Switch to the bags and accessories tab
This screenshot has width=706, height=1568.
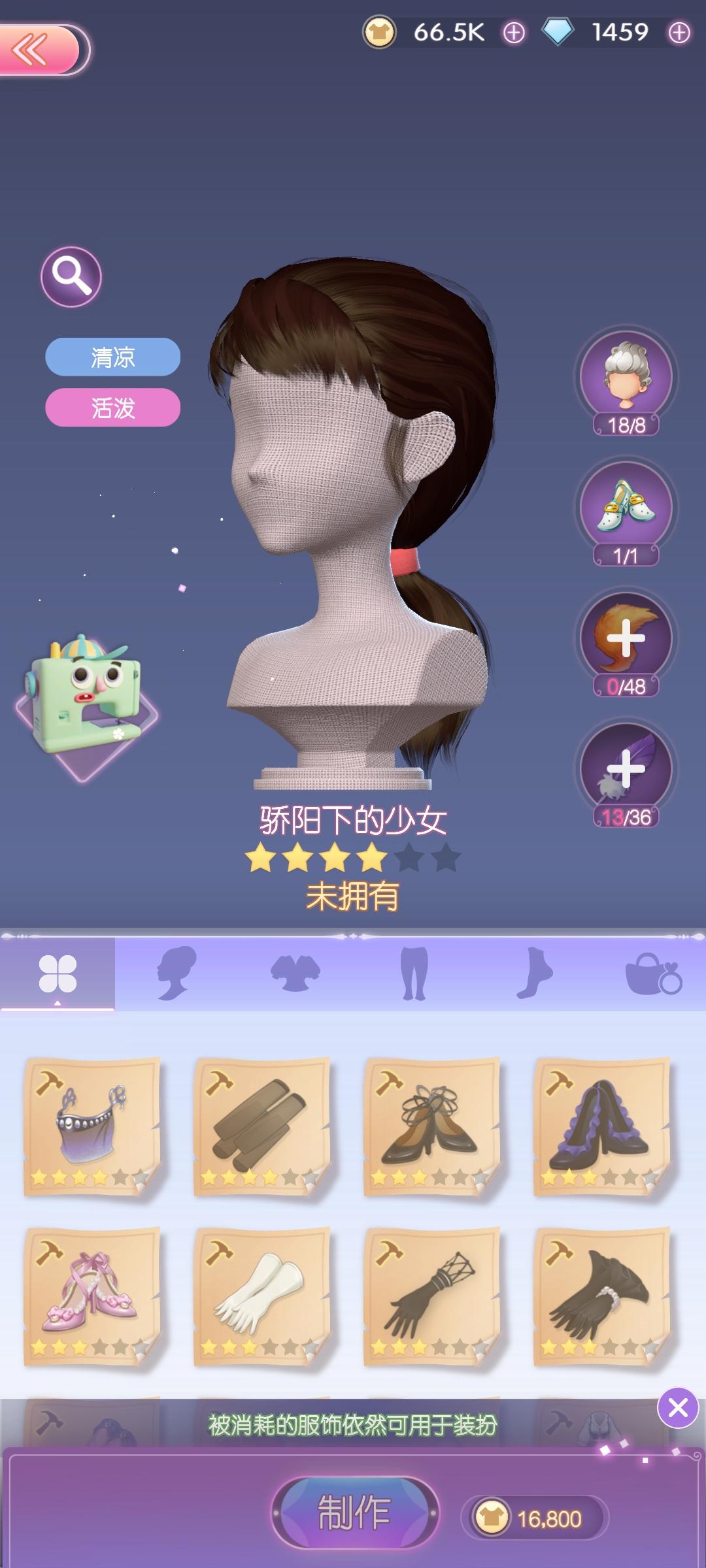[654, 973]
